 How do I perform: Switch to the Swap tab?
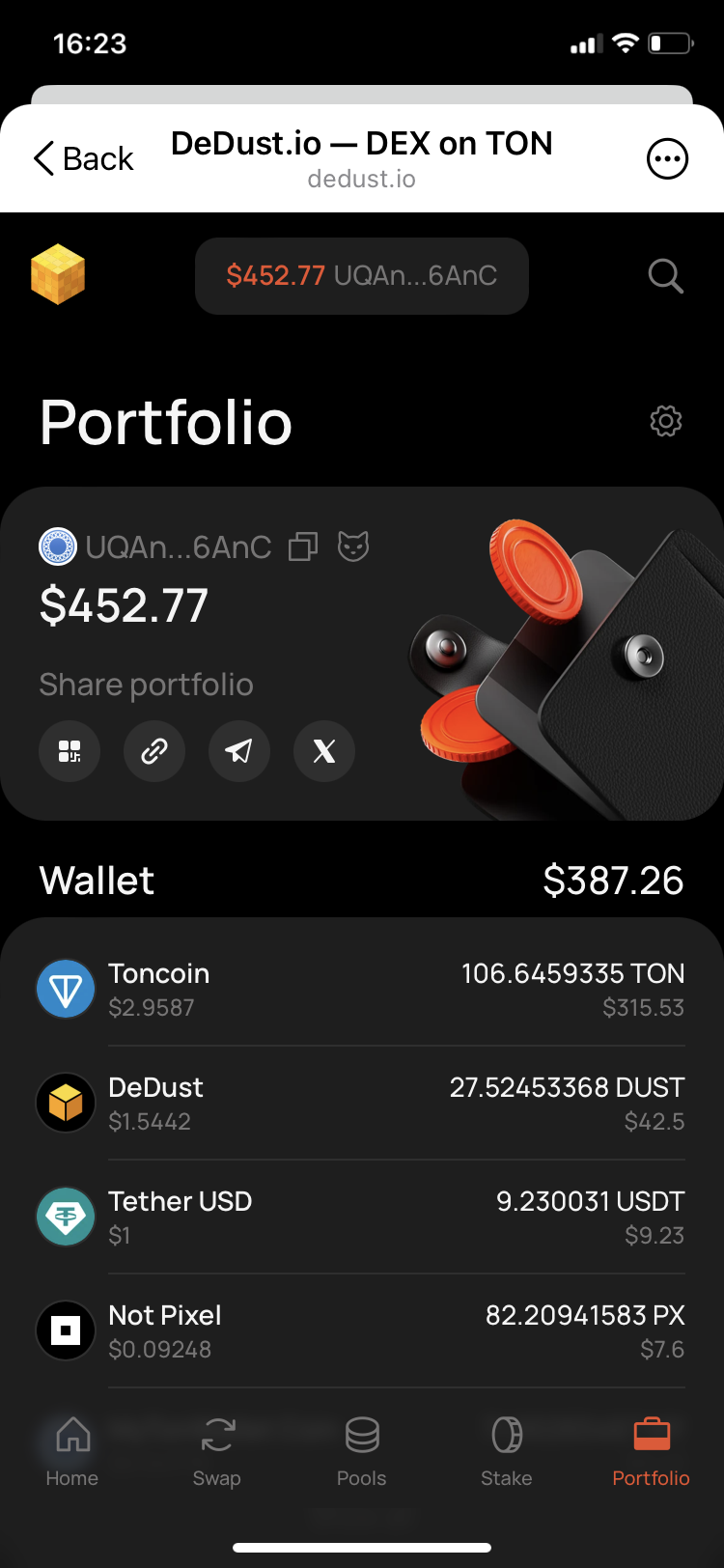[x=217, y=1451]
